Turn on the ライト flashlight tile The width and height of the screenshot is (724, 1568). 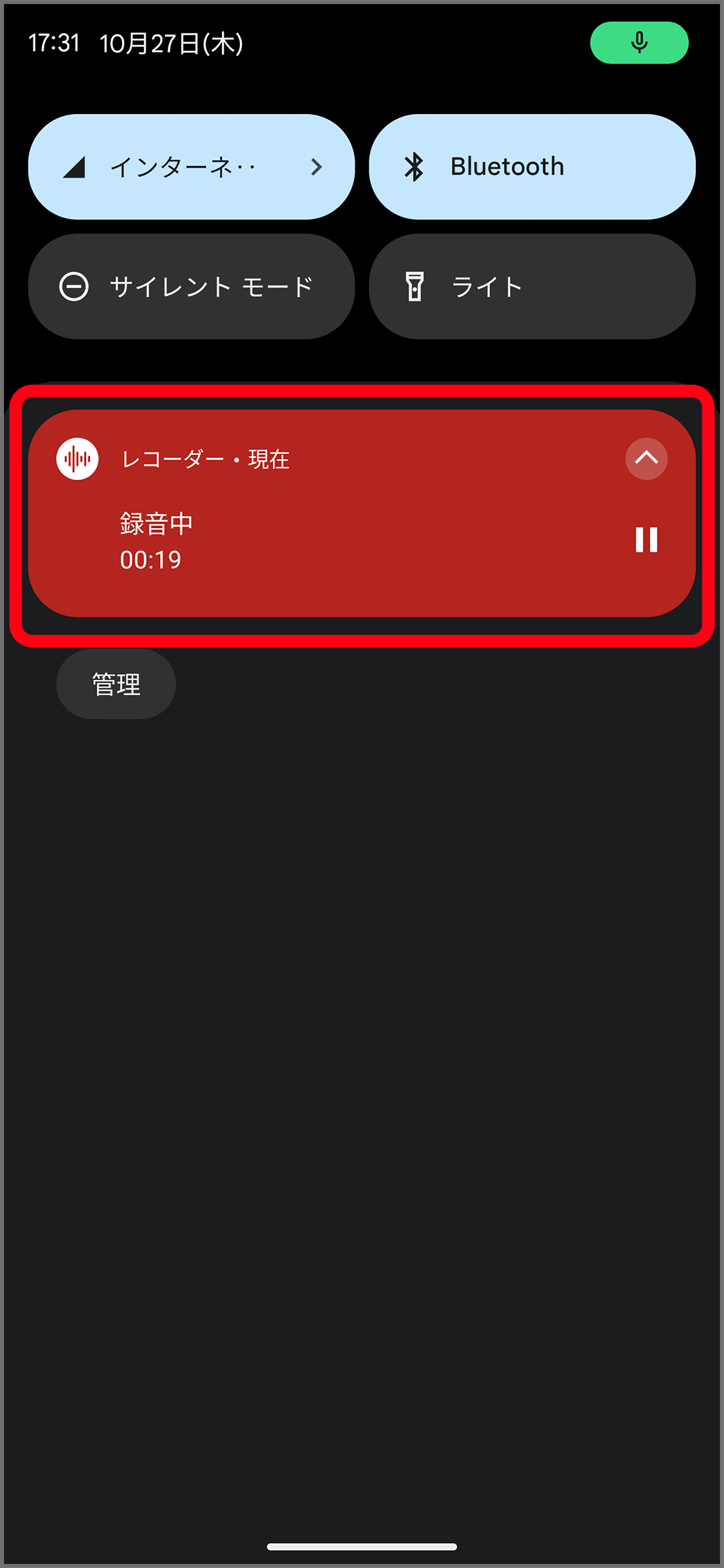pyautogui.click(x=532, y=287)
